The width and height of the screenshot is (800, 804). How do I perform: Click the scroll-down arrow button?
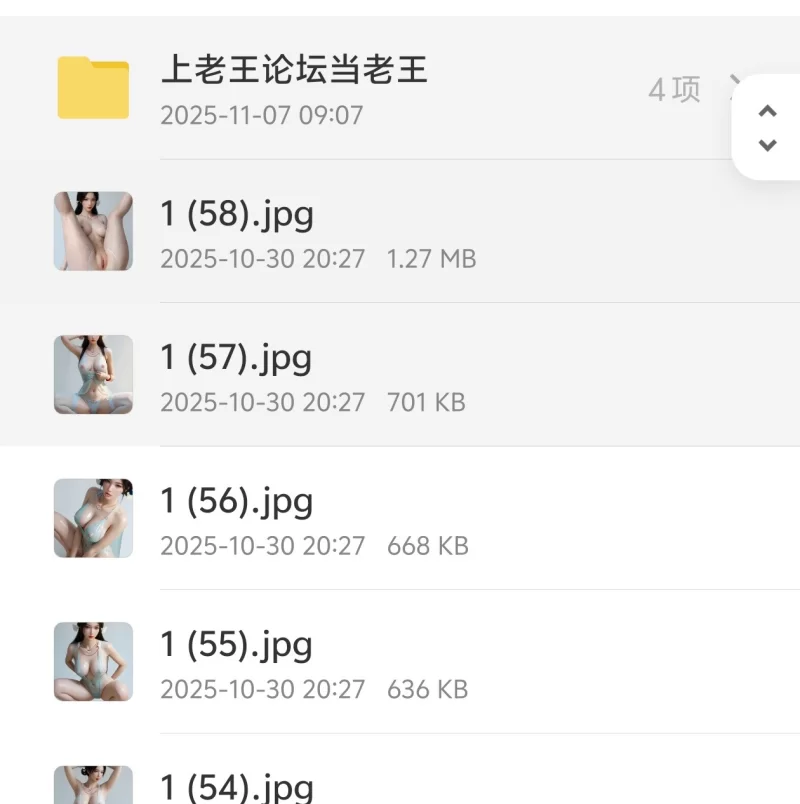tap(766, 146)
